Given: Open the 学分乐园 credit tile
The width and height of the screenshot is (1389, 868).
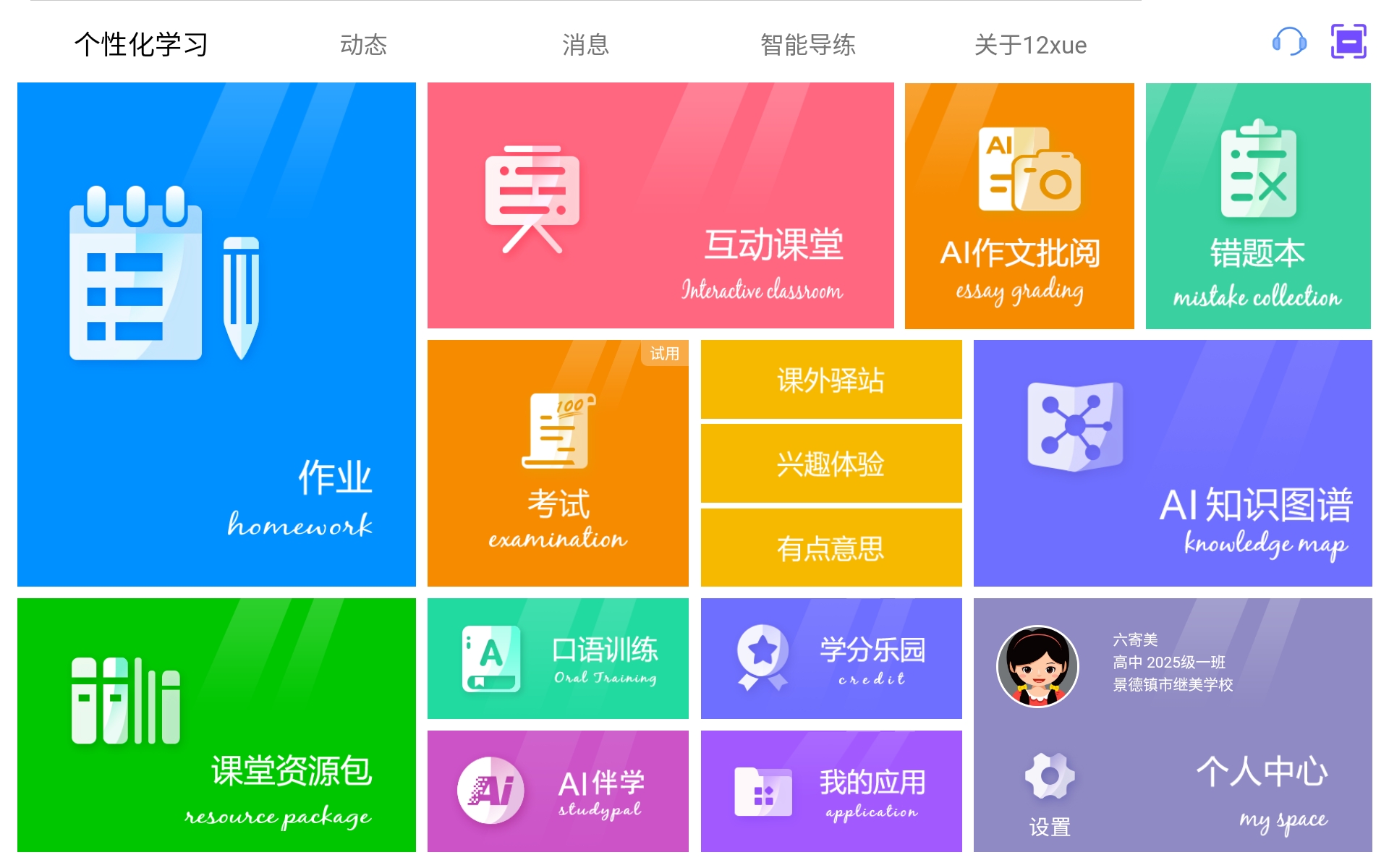Looking at the screenshot, I should pos(831,658).
